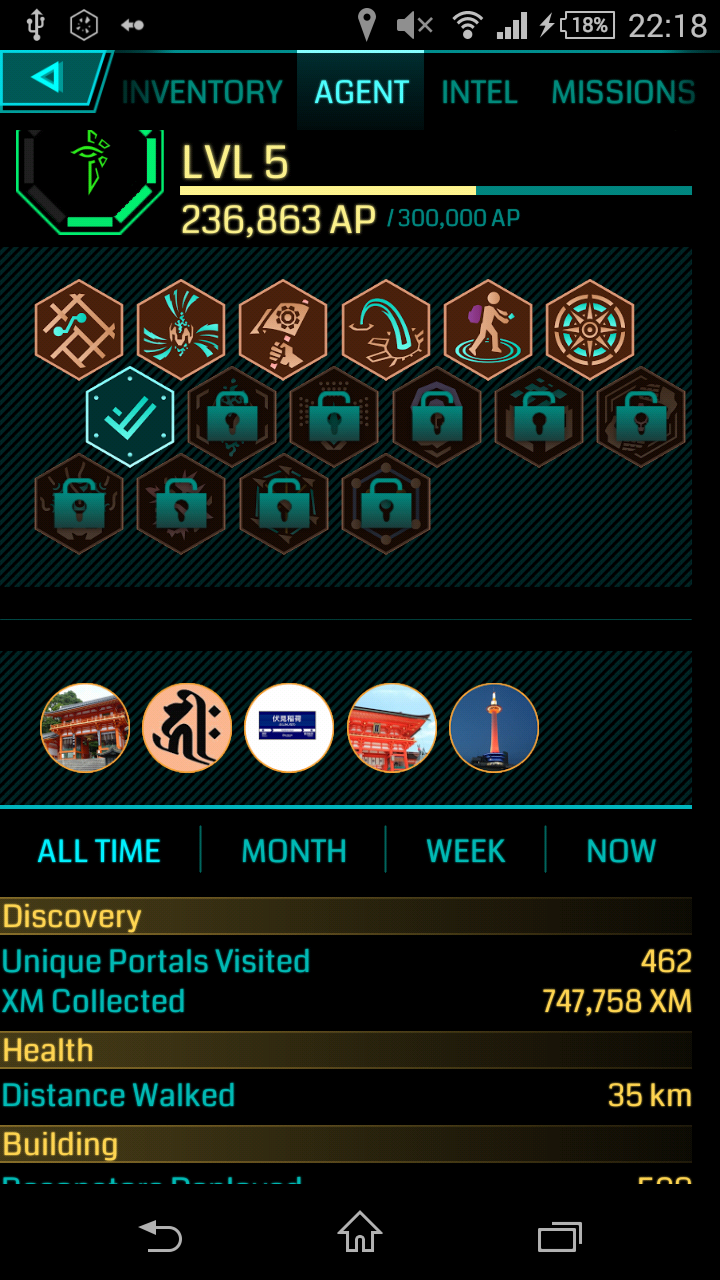Switch to the Missions tab
Viewport: 720px width, 1280px height.
click(623, 92)
